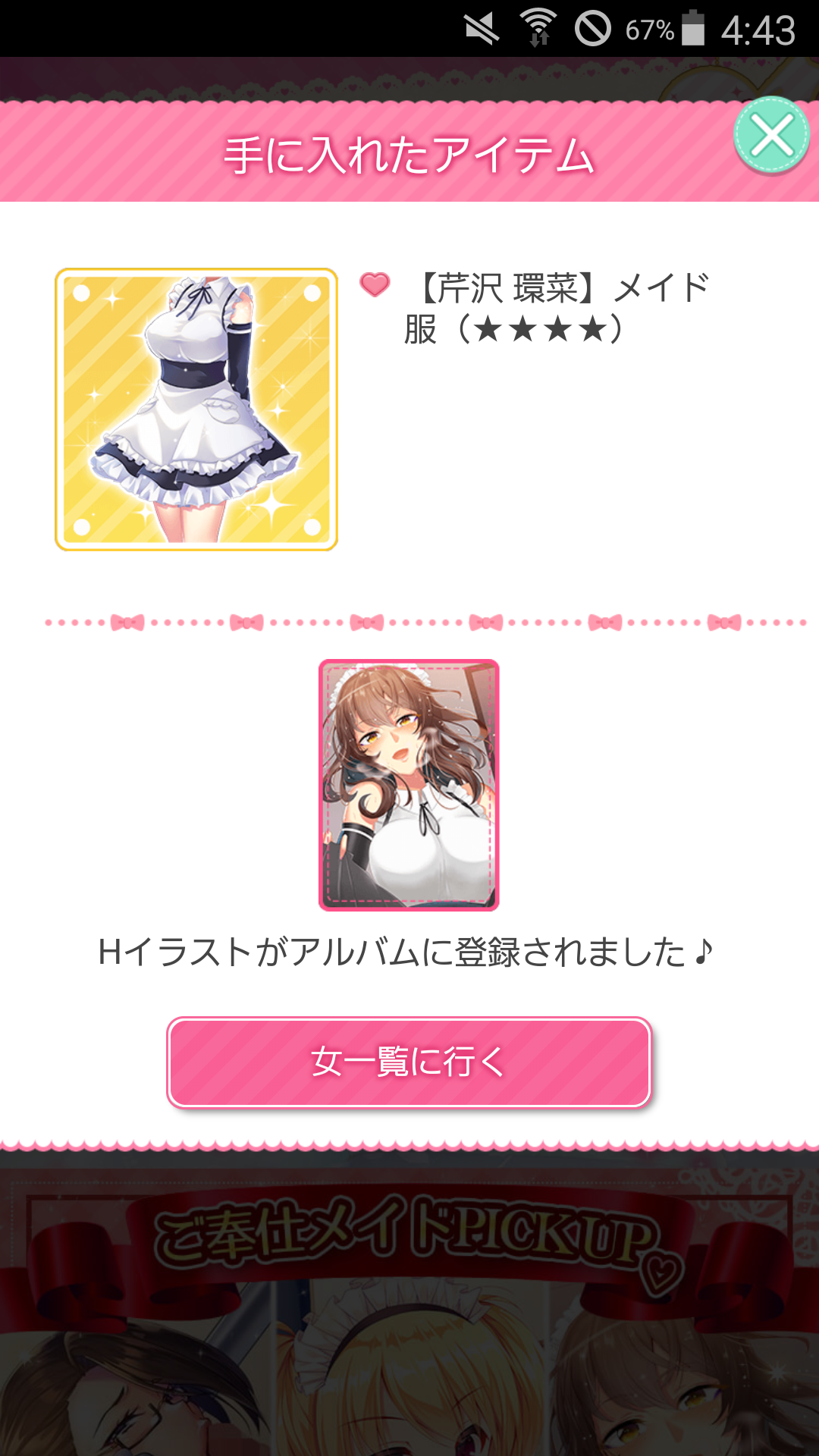The width and height of the screenshot is (819, 1456).
Task: Tap the 女一覧に行く button
Action: 409,1062
